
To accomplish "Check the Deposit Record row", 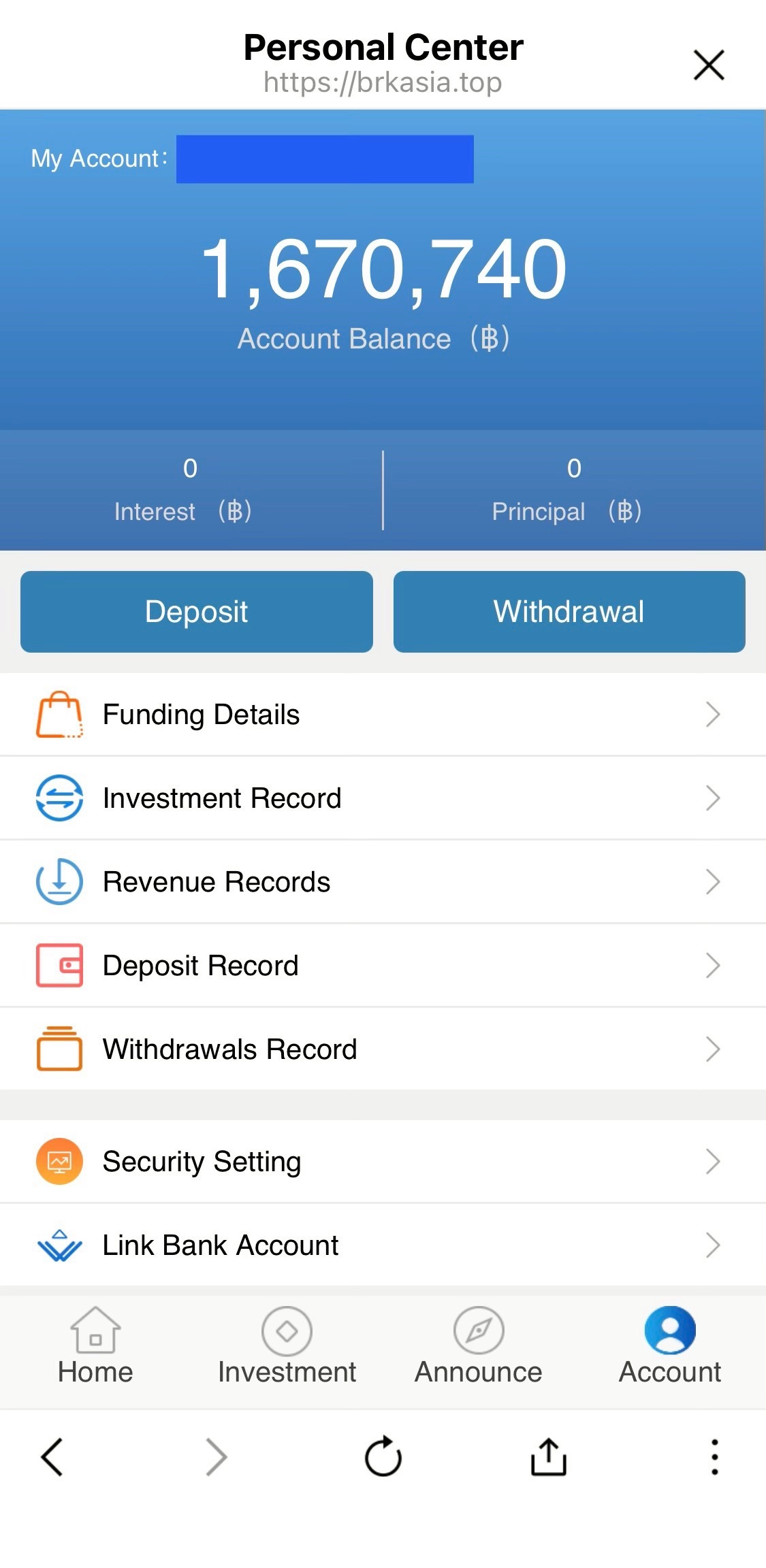I will click(383, 966).
